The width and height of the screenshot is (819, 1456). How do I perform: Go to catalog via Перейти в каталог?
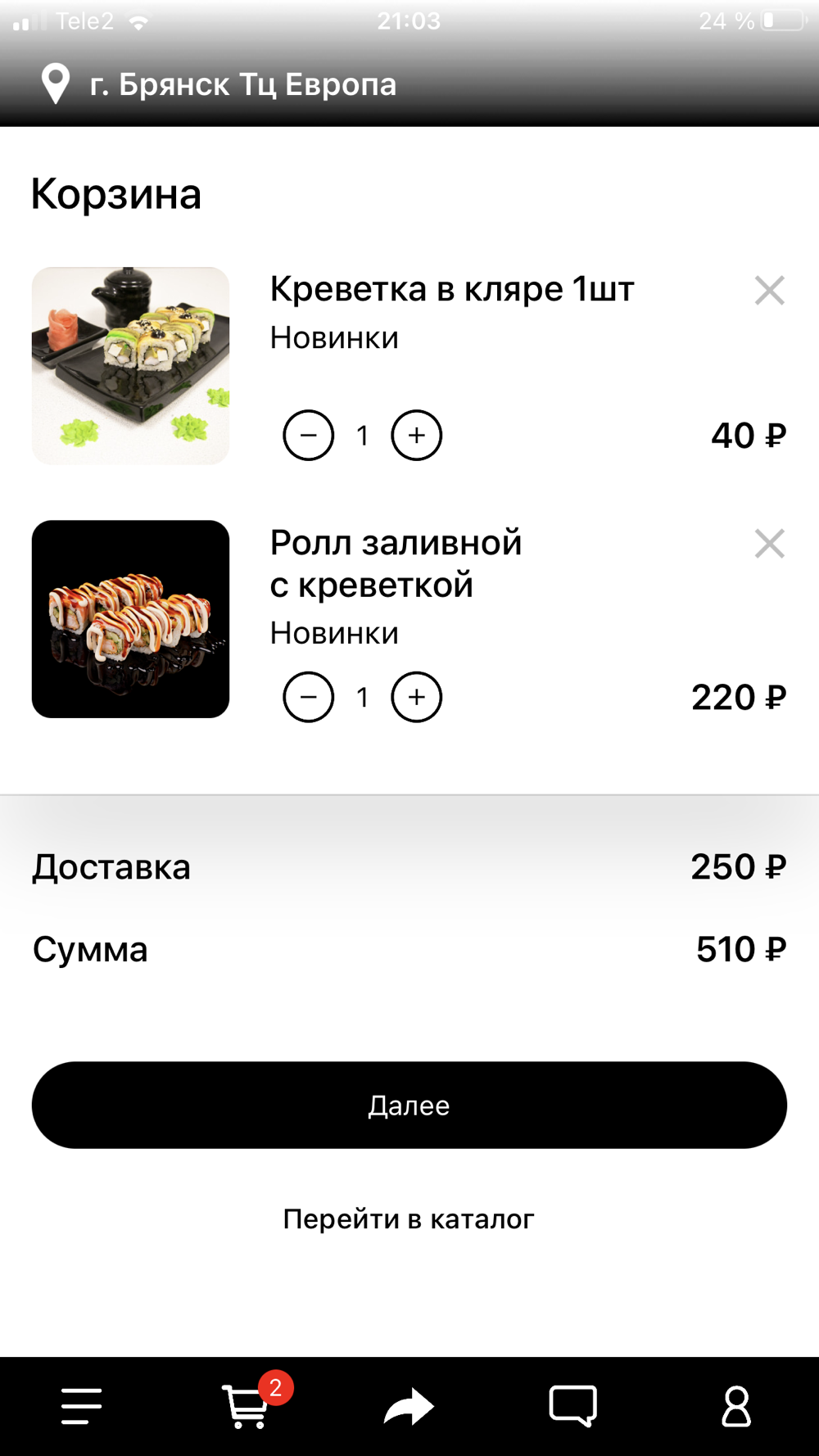[x=409, y=1219]
